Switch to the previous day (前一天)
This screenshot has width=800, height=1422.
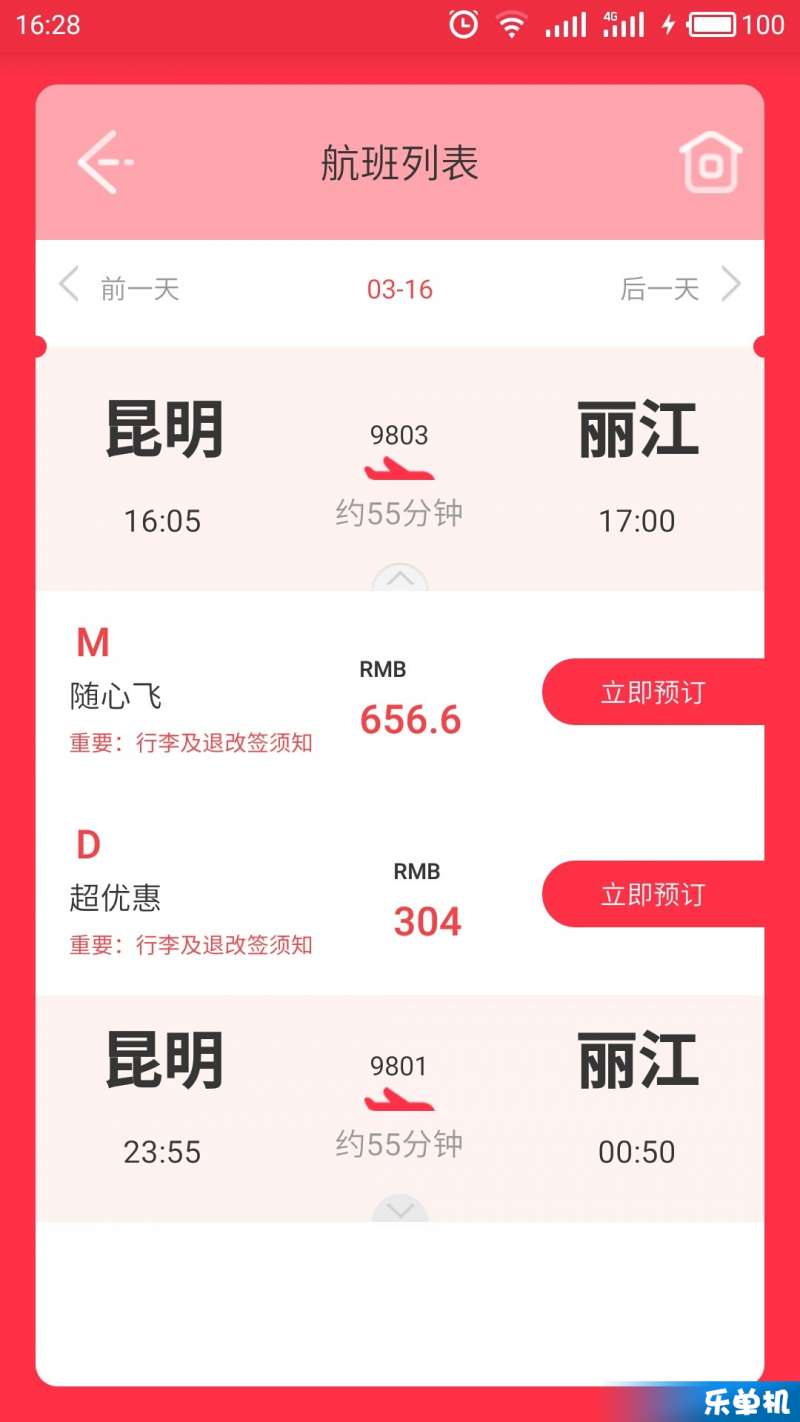click(x=120, y=289)
